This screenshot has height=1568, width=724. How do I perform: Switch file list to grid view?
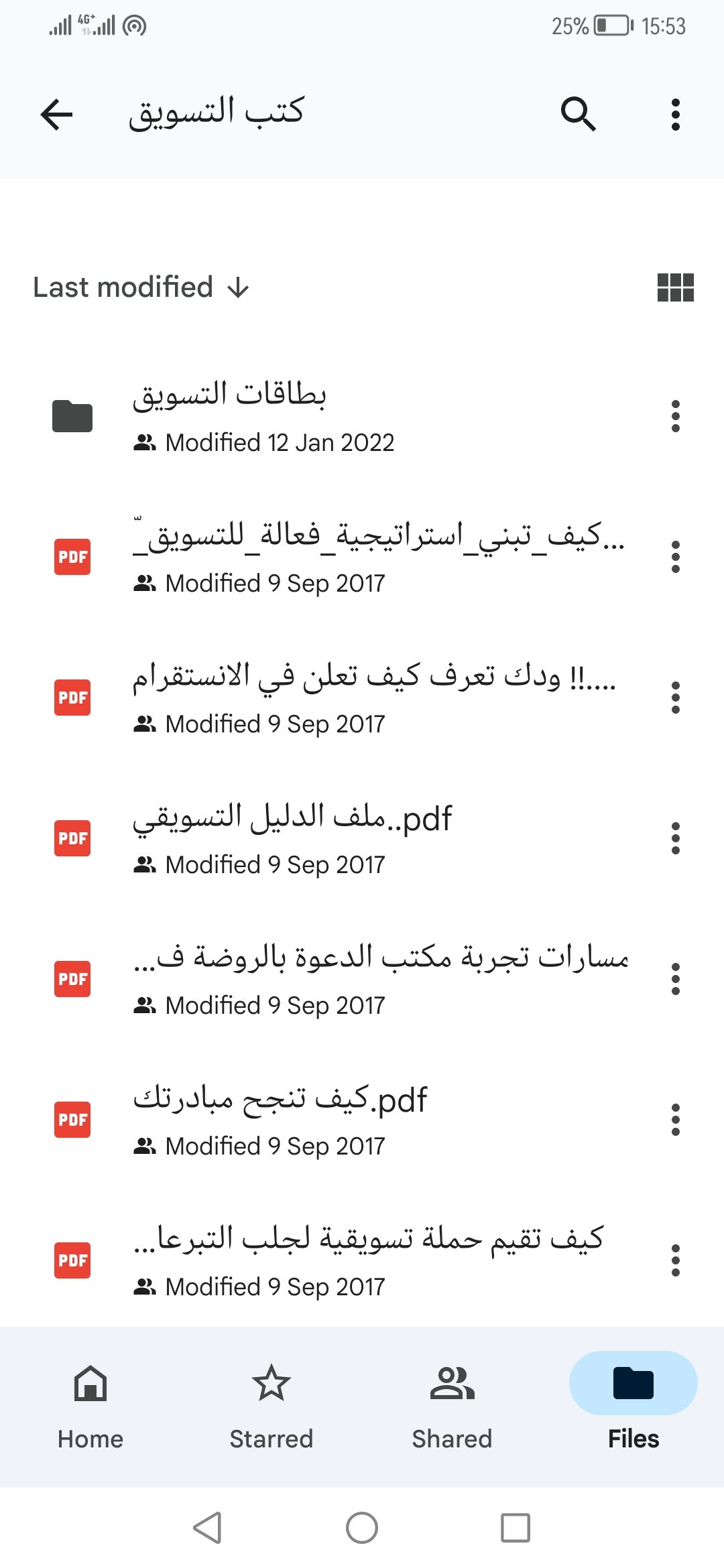(675, 287)
